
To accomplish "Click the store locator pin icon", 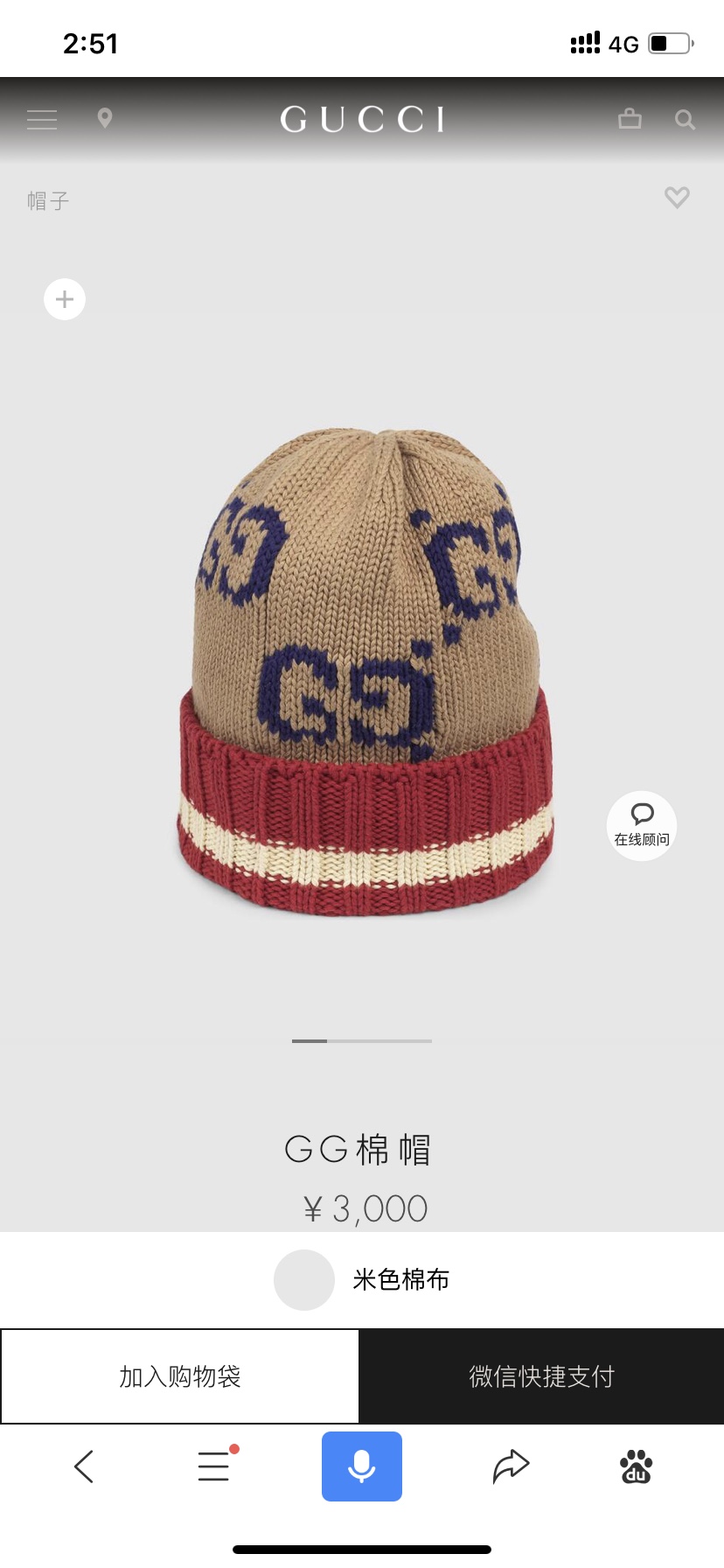I will click(x=104, y=119).
